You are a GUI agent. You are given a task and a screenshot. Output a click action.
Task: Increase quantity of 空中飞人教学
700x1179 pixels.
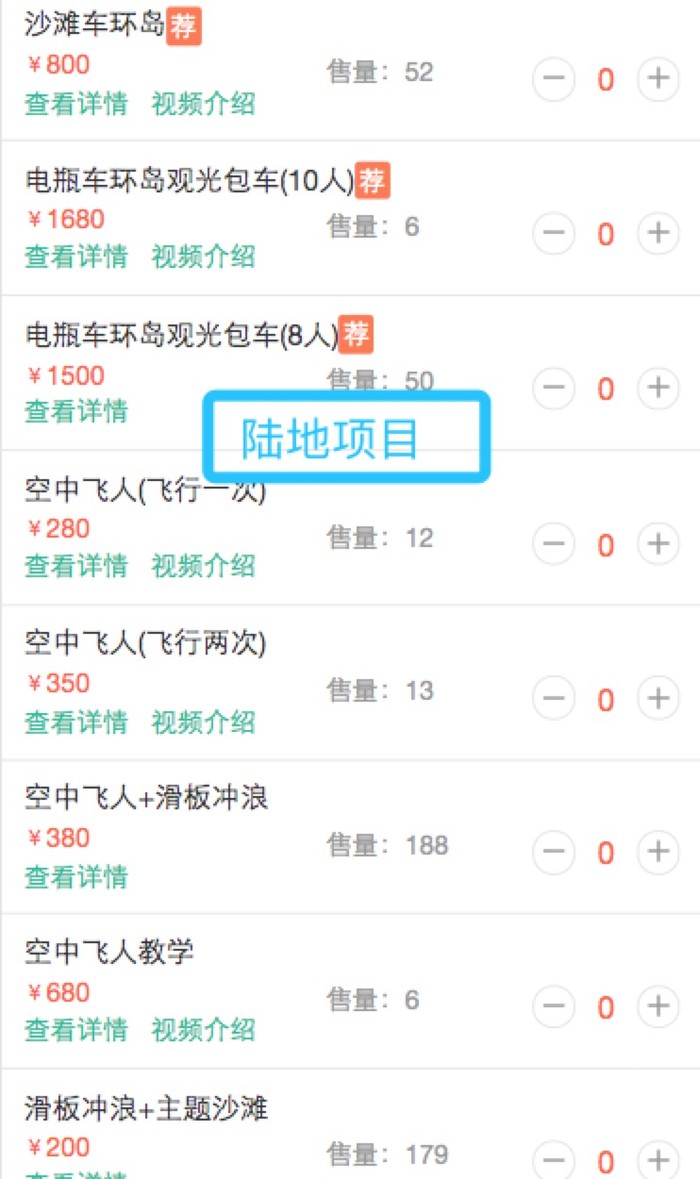tap(657, 1006)
